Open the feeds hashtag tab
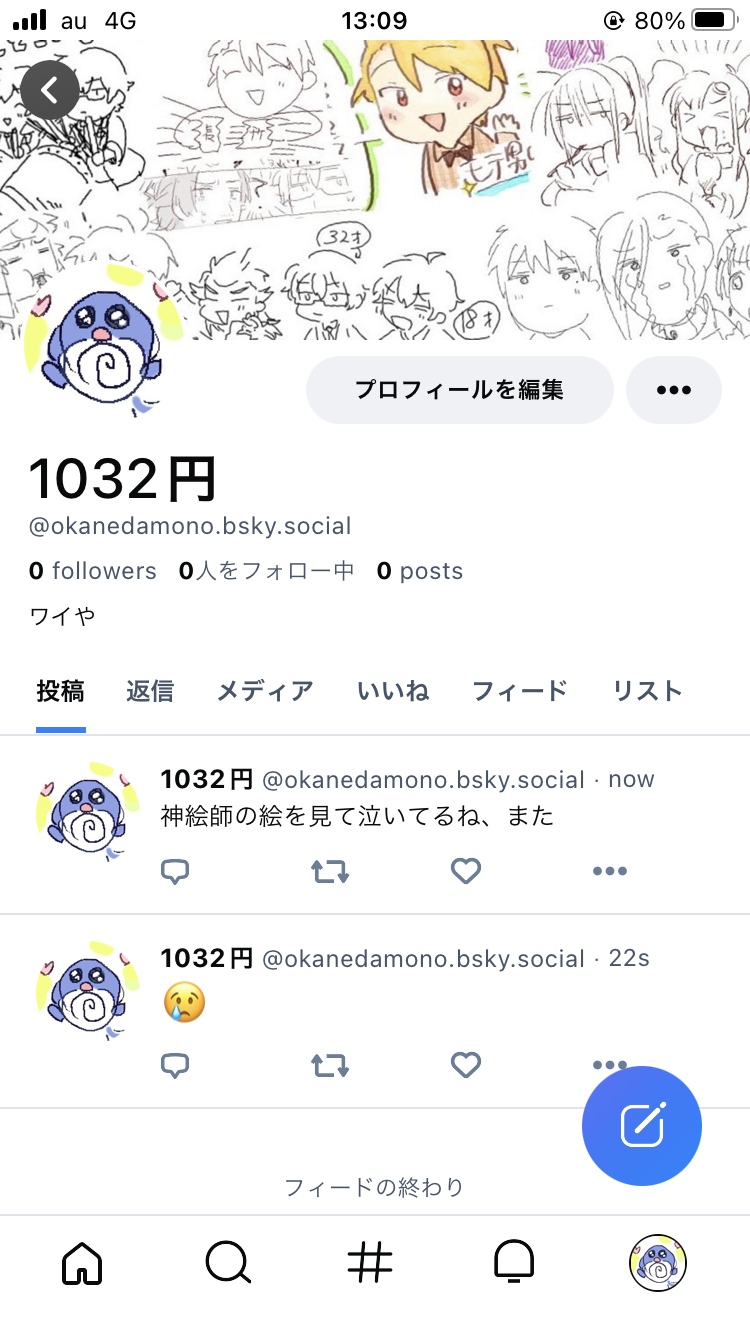 tap(370, 1264)
